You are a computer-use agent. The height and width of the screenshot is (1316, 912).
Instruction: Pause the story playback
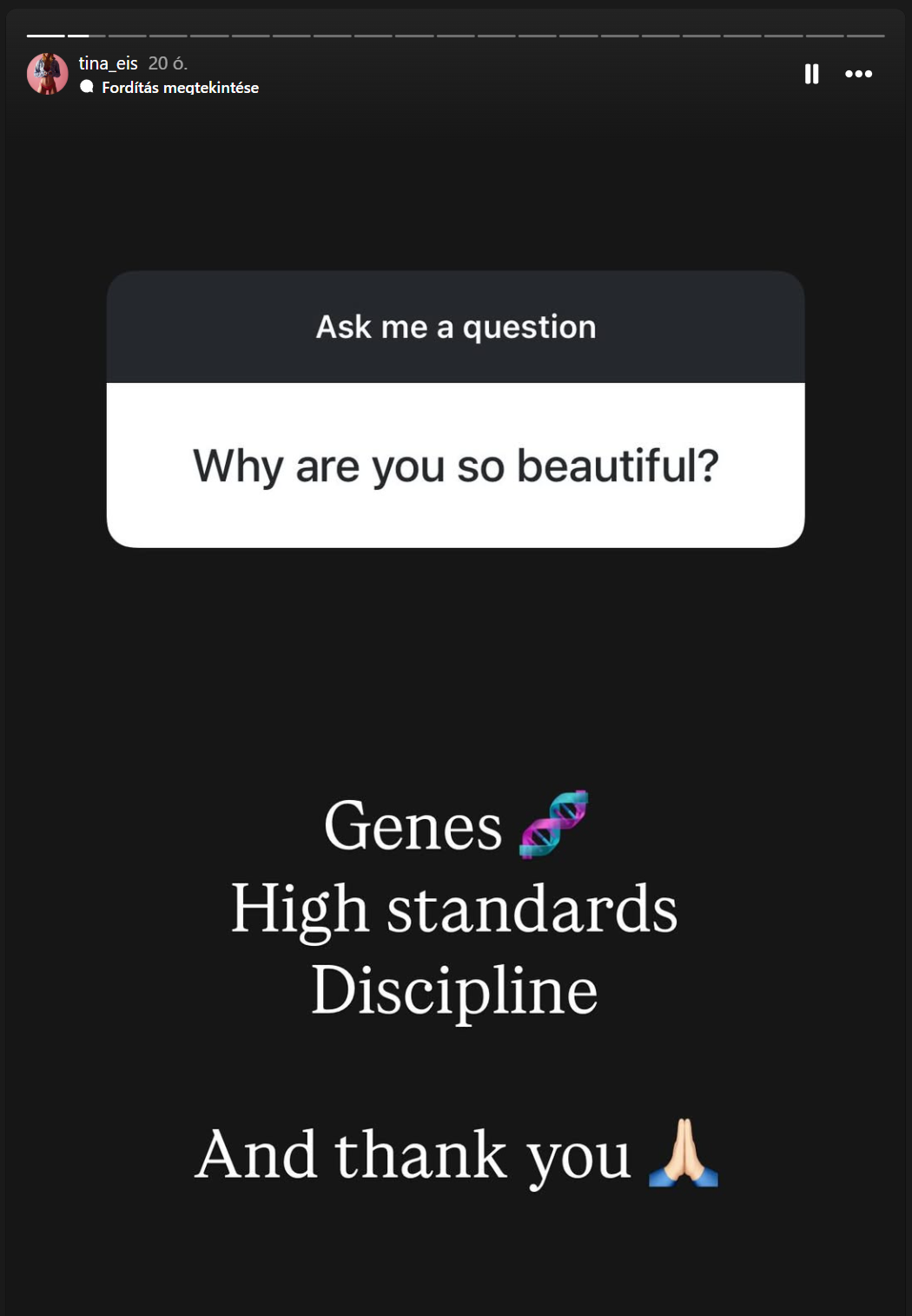[811, 74]
